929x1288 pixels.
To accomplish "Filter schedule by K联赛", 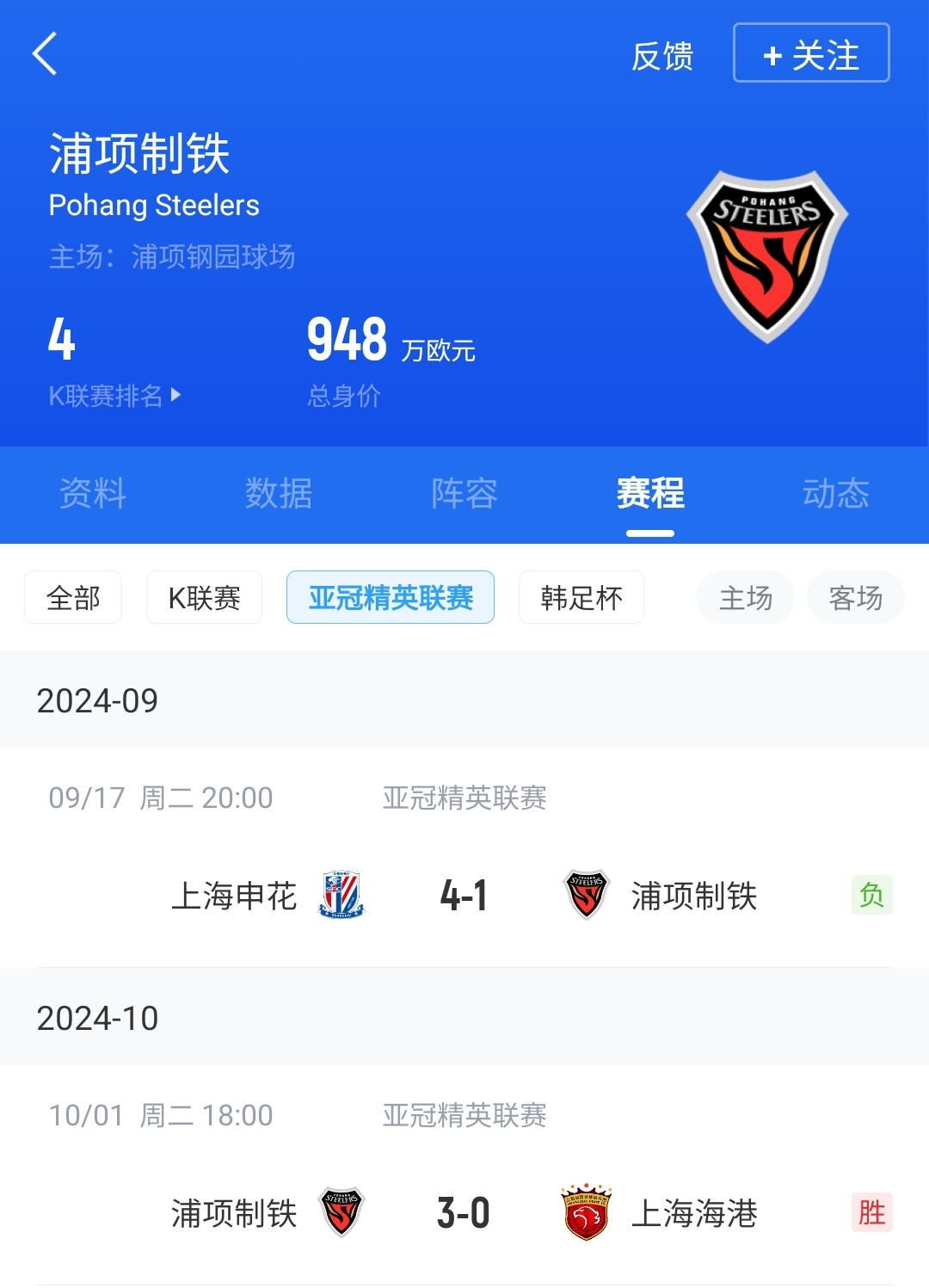I will click(x=204, y=597).
